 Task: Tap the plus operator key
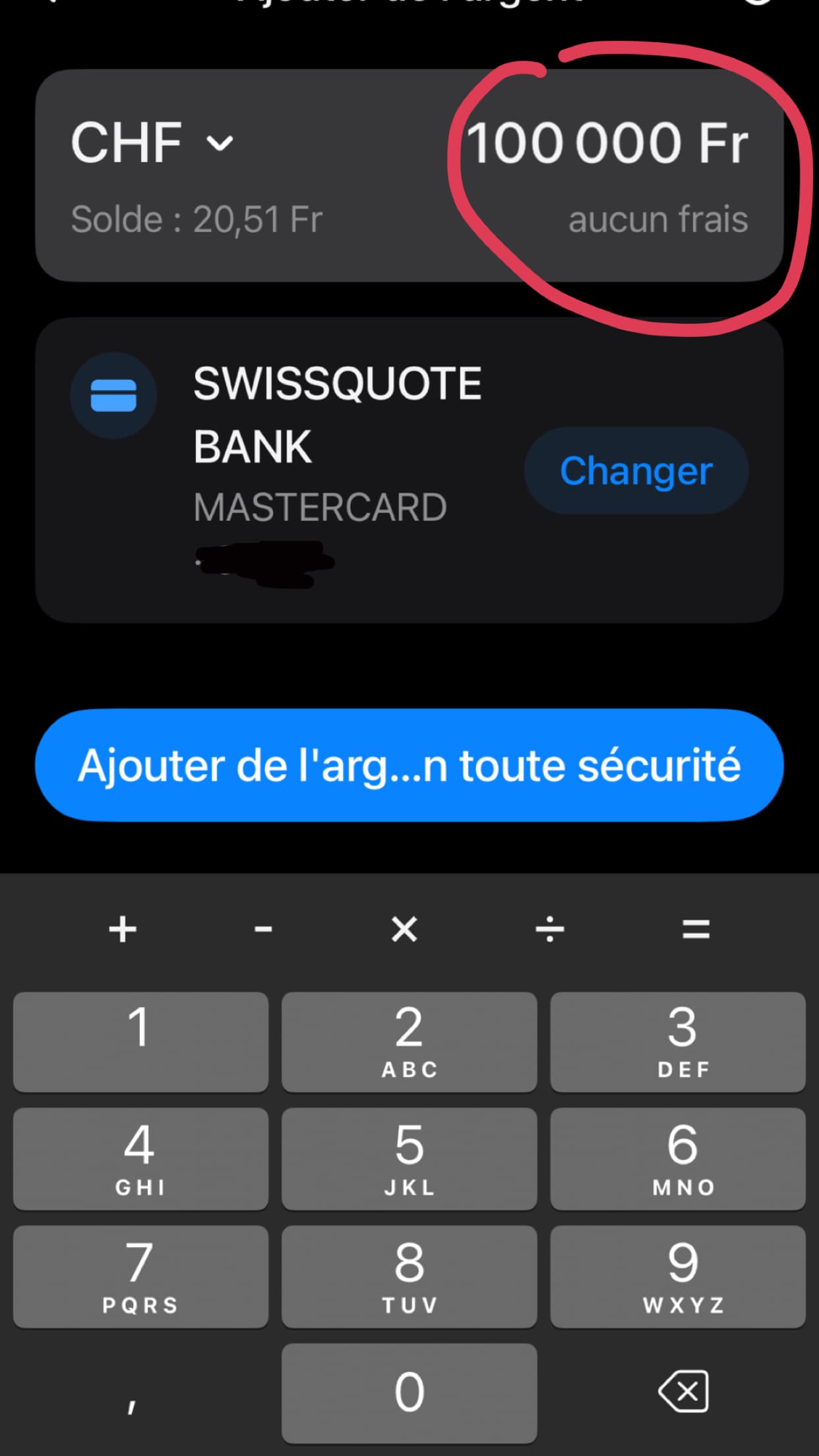pos(123,929)
